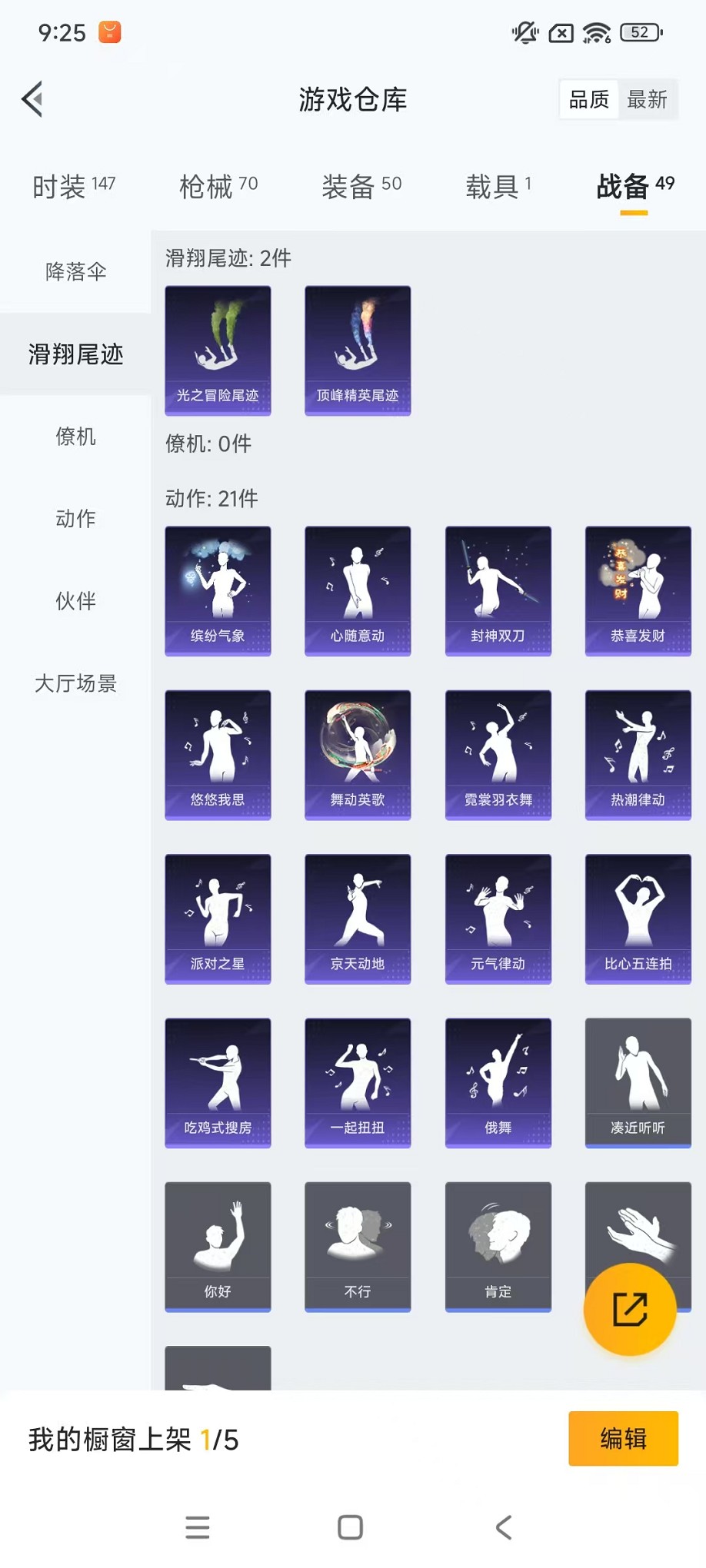This screenshot has height=1568, width=706.
Task: Select 僚机 in the side menu
Action: tap(75, 437)
